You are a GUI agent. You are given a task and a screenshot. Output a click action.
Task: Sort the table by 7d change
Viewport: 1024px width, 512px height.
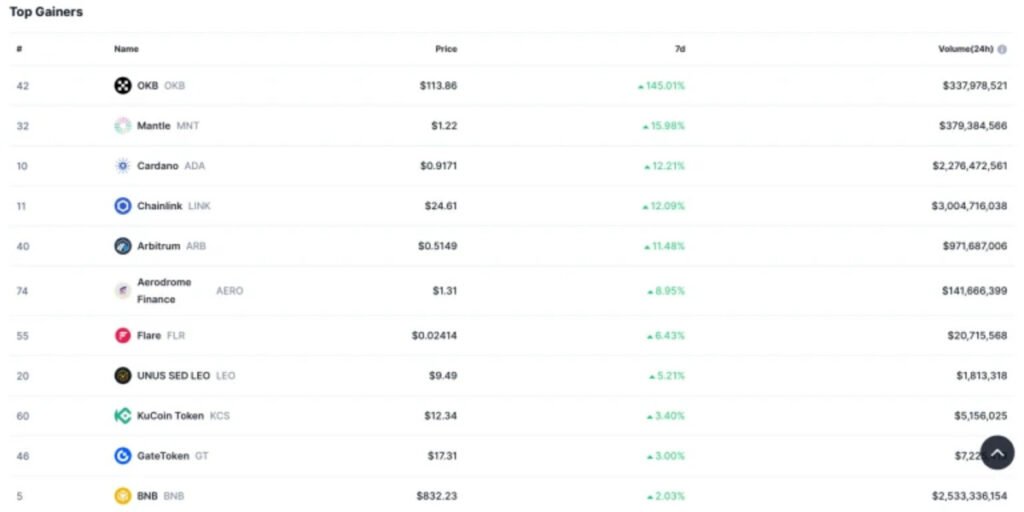680,49
